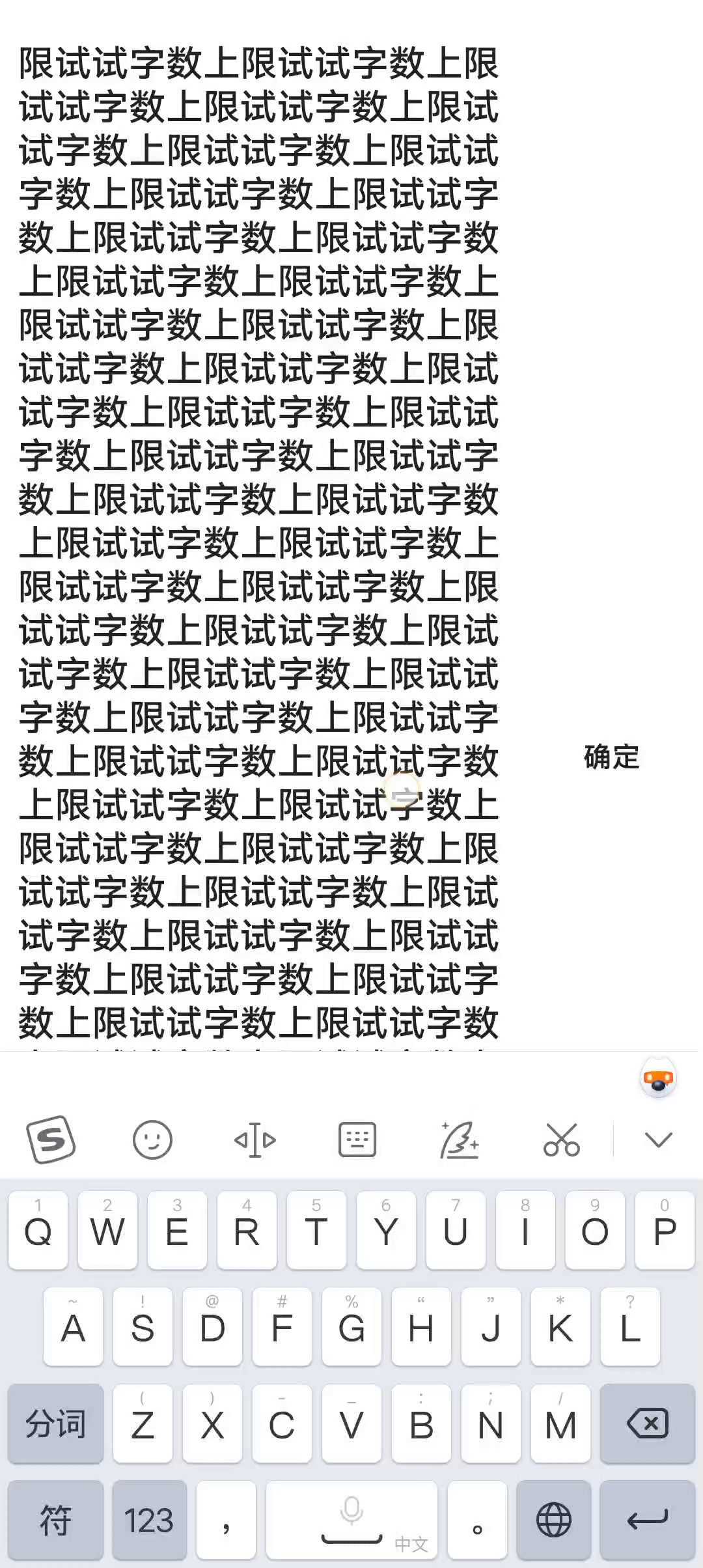Activate the cursor movement tool
The image size is (703, 1568).
[x=255, y=1140]
